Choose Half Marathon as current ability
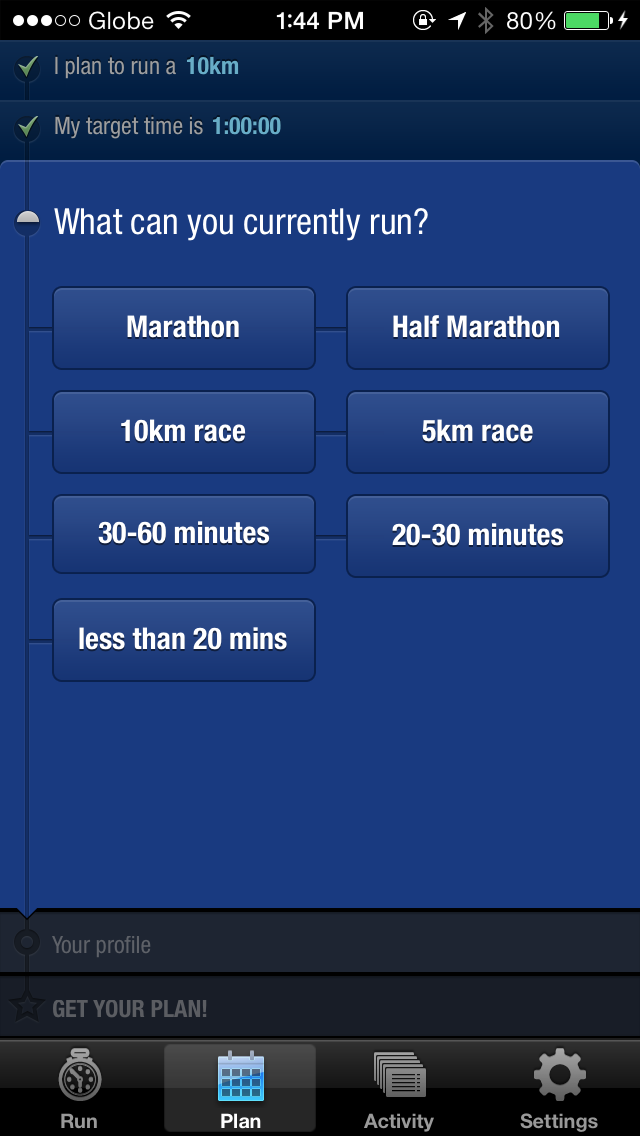Image resolution: width=640 pixels, height=1136 pixels. [x=477, y=328]
